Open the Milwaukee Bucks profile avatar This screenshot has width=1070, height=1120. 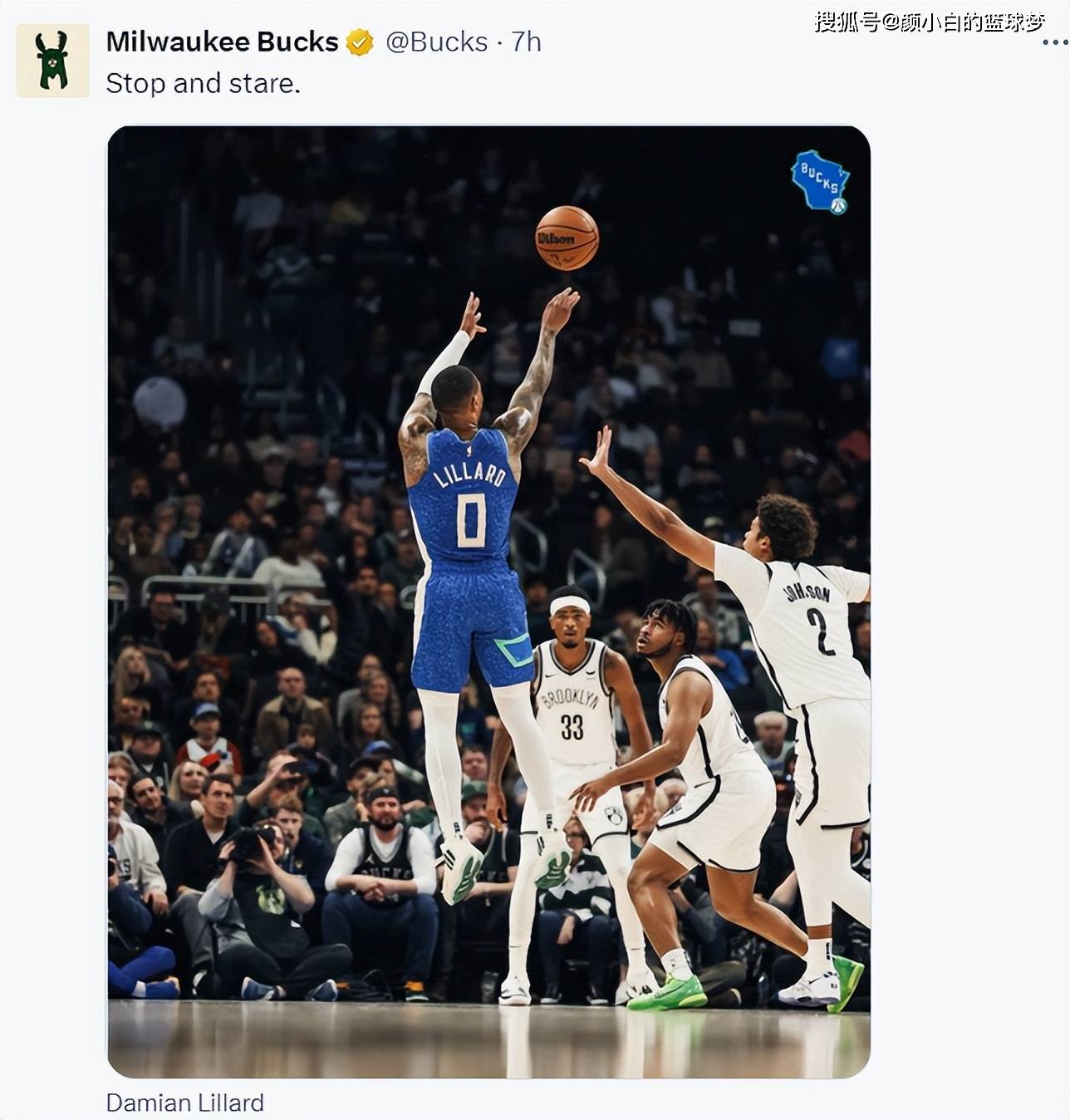pos(52,61)
